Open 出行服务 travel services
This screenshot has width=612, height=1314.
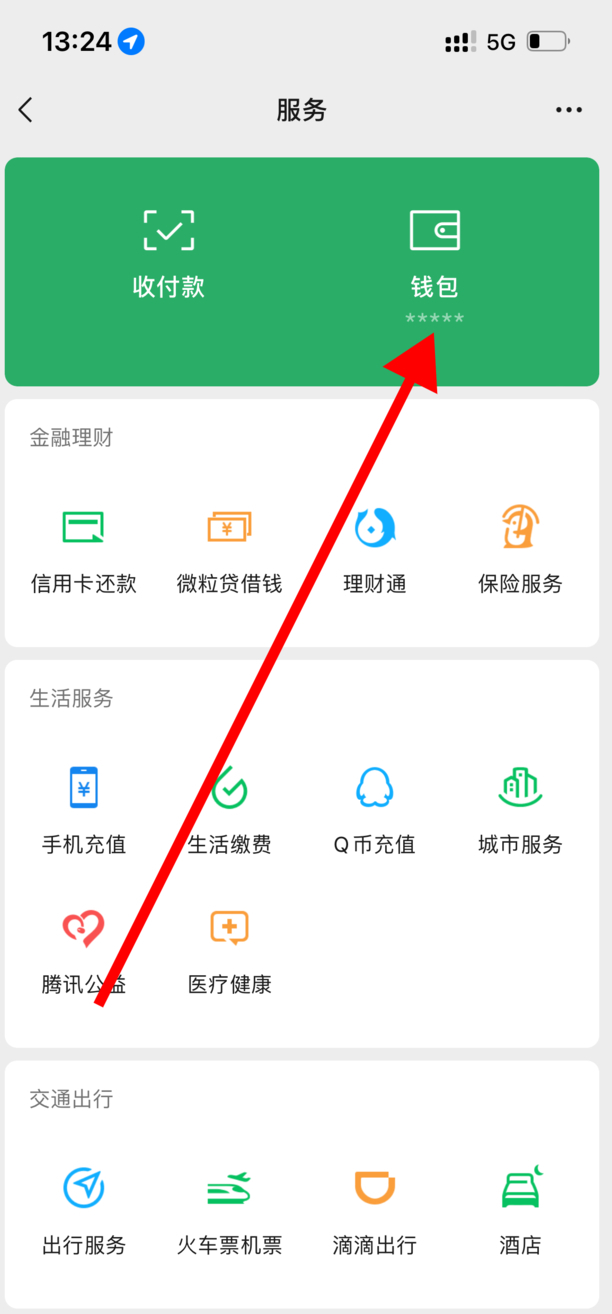tap(84, 1212)
